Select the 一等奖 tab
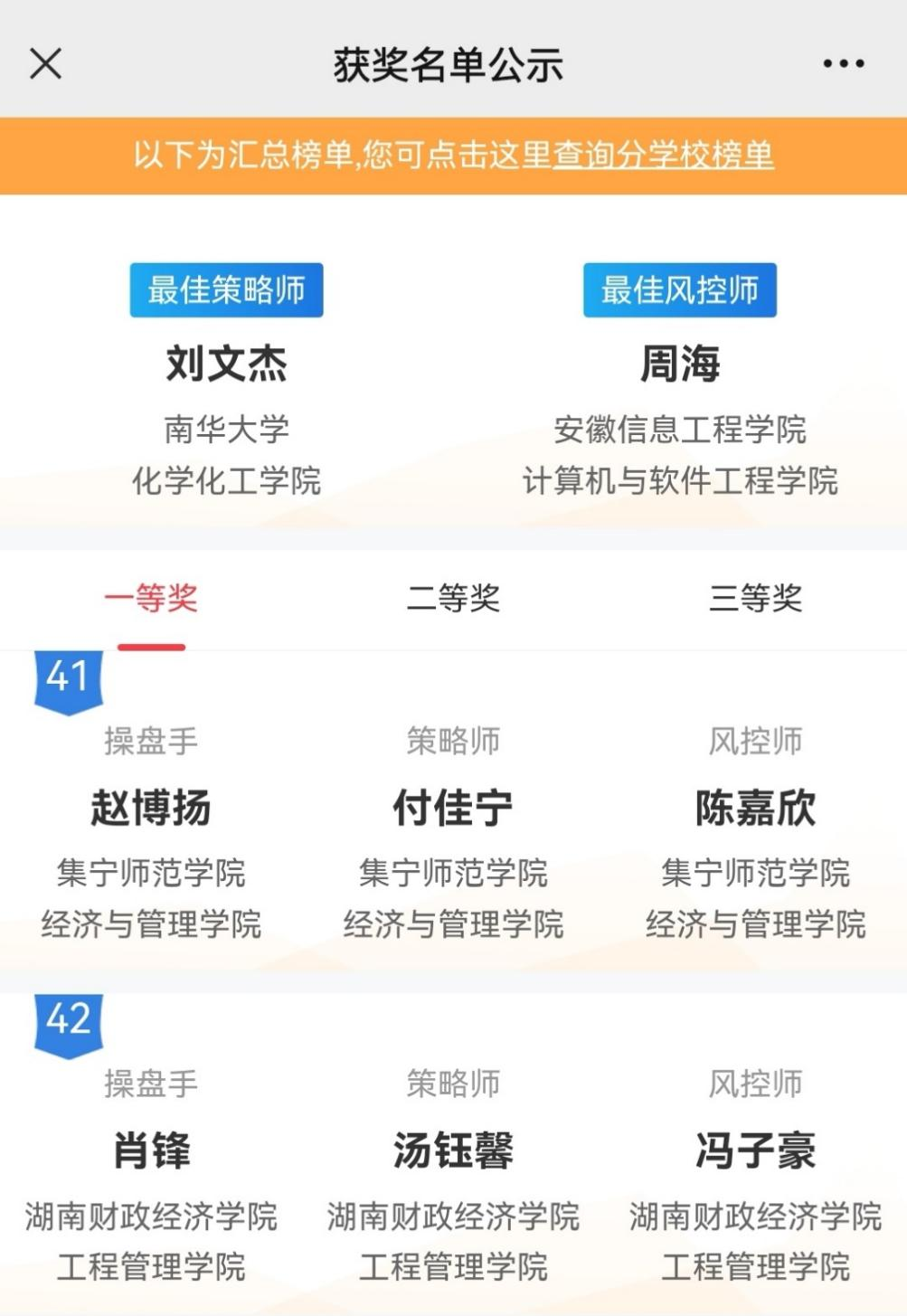The height and width of the screenshot is (1316, 907). (x=151, y=599)
